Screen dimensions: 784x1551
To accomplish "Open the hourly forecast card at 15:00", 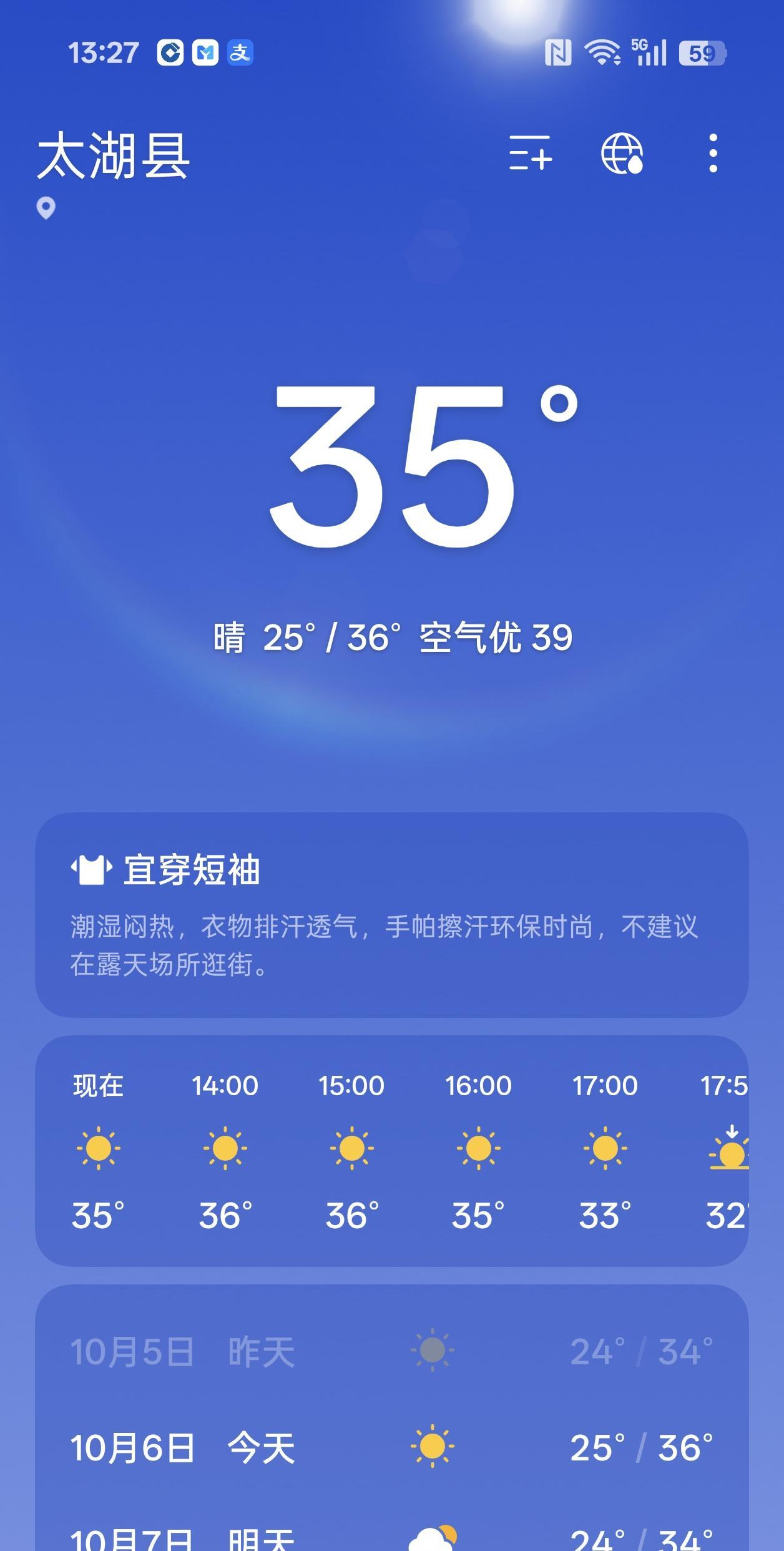I will click(x=351, y=1151).
